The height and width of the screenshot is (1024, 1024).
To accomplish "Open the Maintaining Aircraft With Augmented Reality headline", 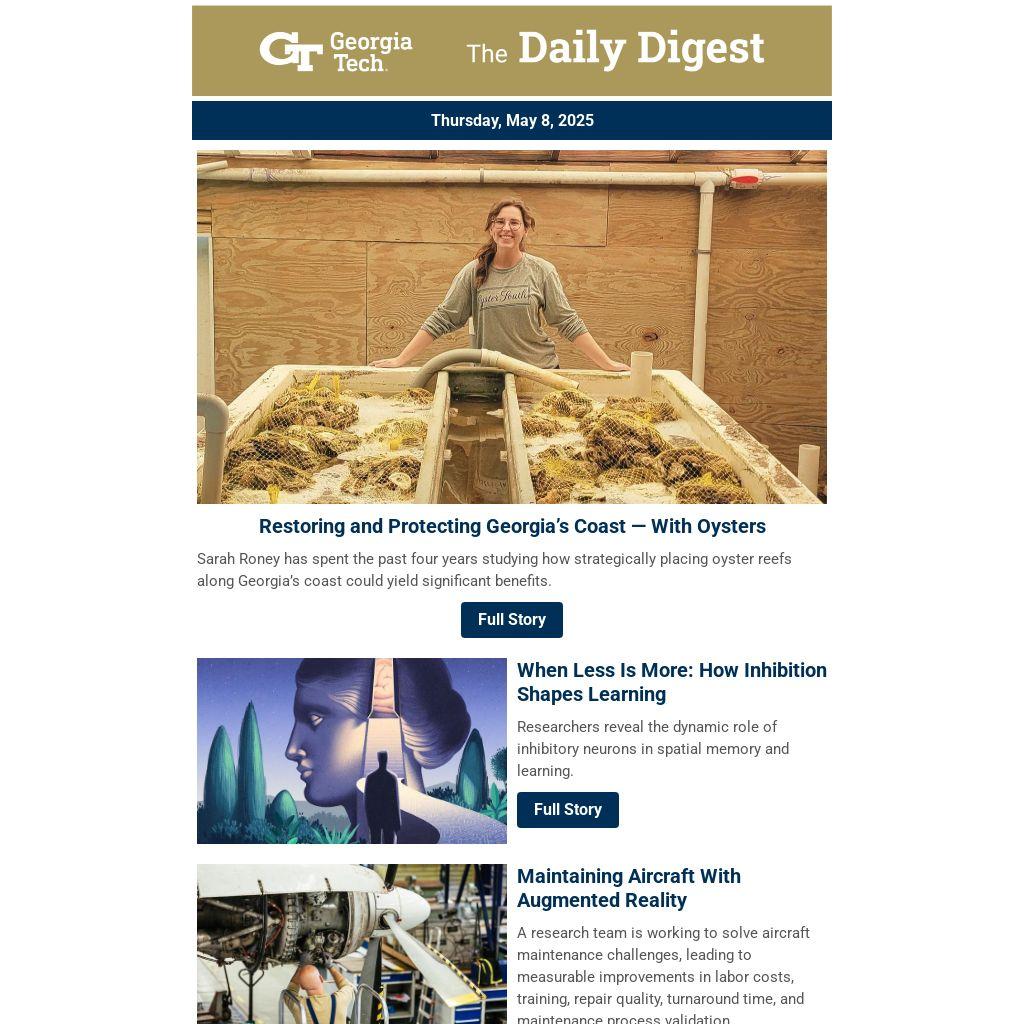I will [x=628, y=888].
